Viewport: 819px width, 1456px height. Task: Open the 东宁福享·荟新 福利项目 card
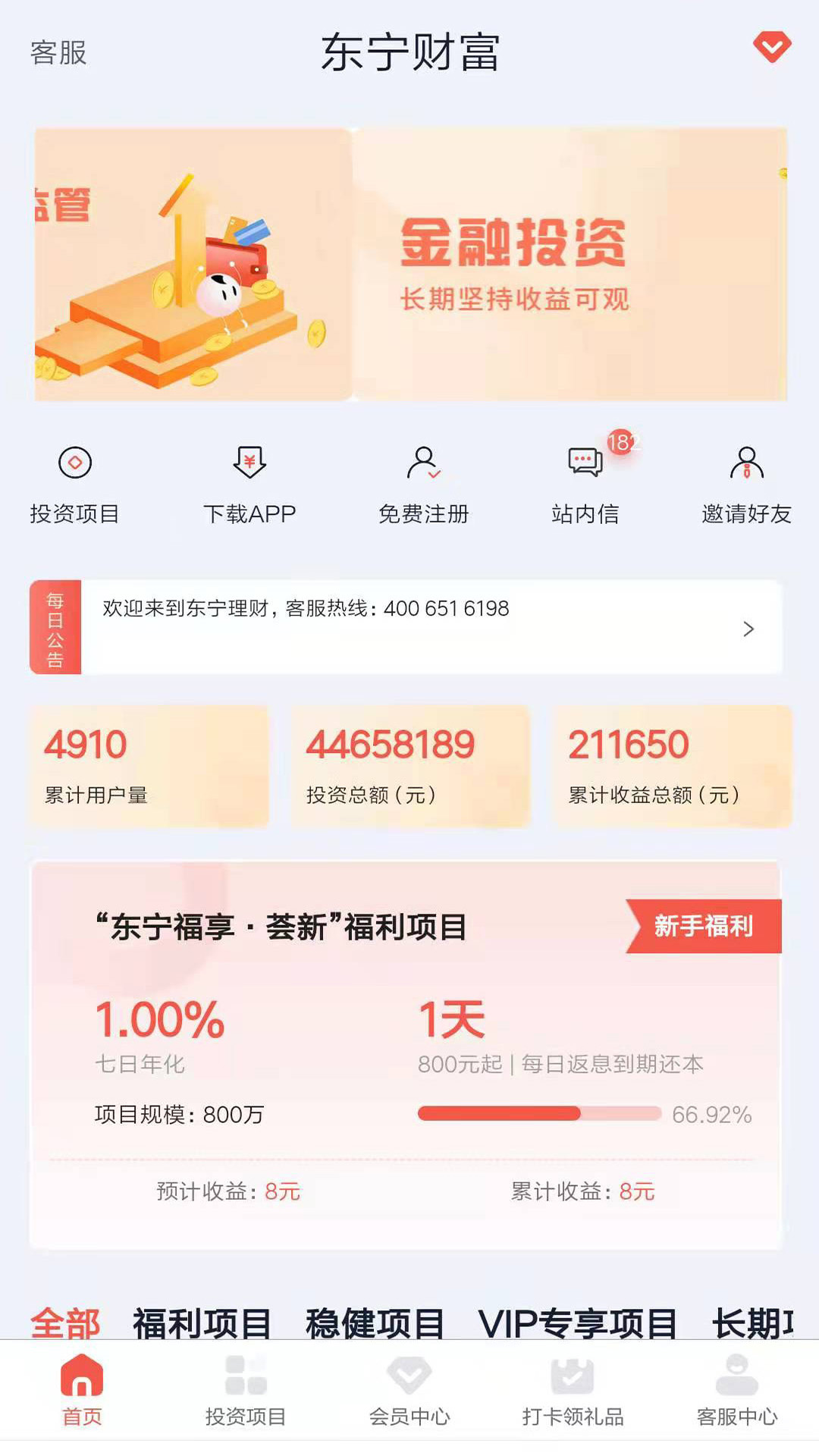pos(406,1054)
